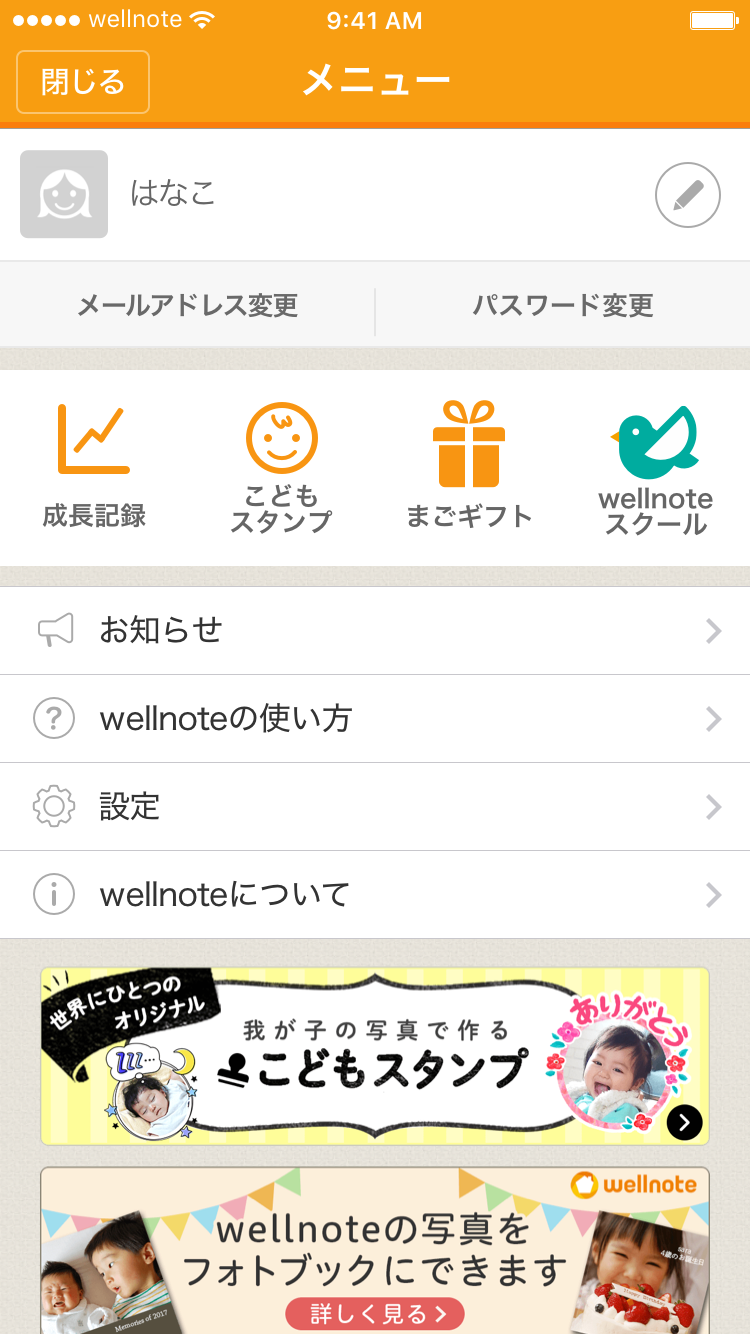The width and height of the screenshot is (750, 1334).
Task: Edit はなこ's profile with the pencil icon
Action: (x=687, y=196)
